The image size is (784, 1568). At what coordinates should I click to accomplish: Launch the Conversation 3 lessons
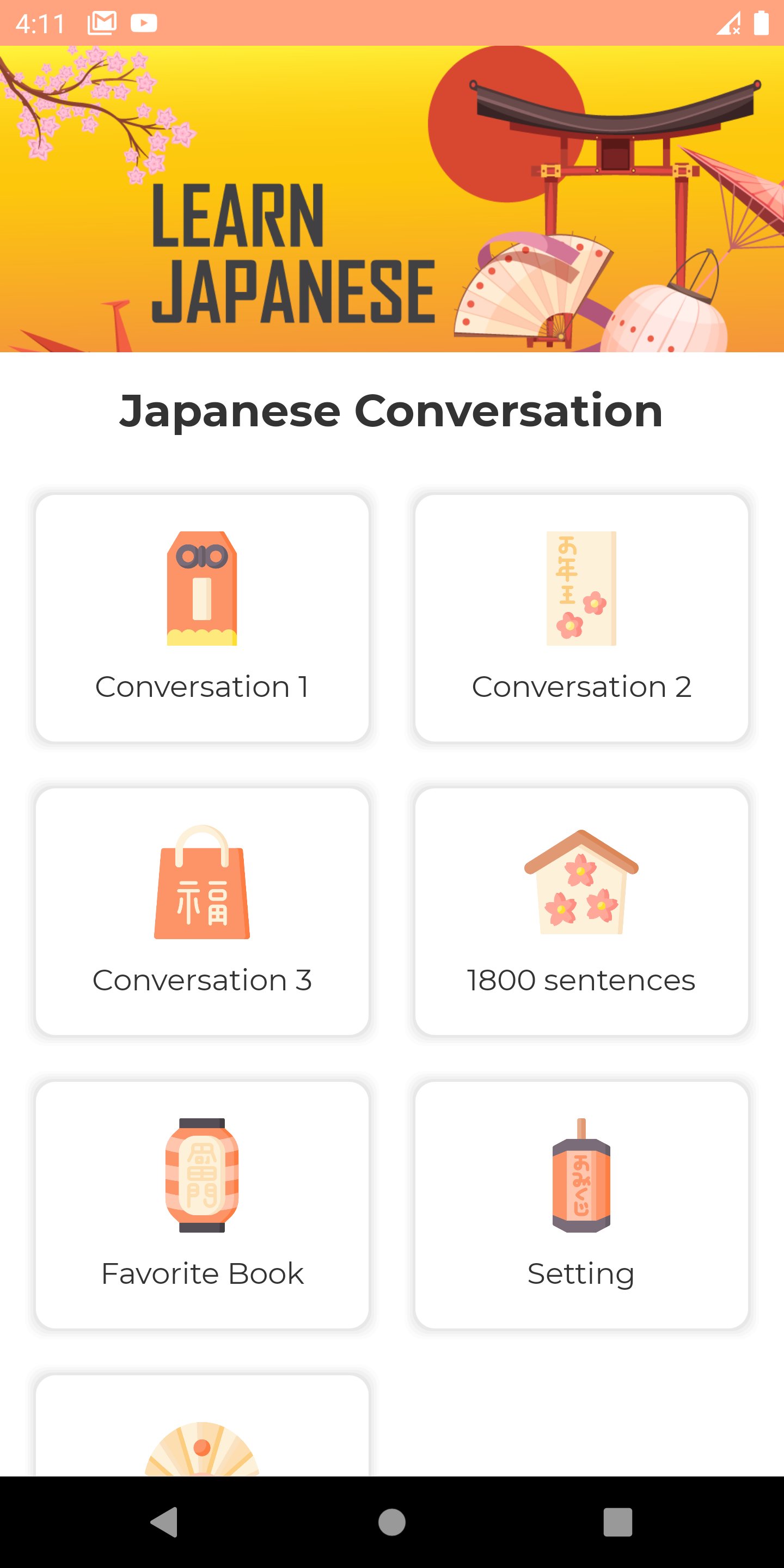pos(202,911)
